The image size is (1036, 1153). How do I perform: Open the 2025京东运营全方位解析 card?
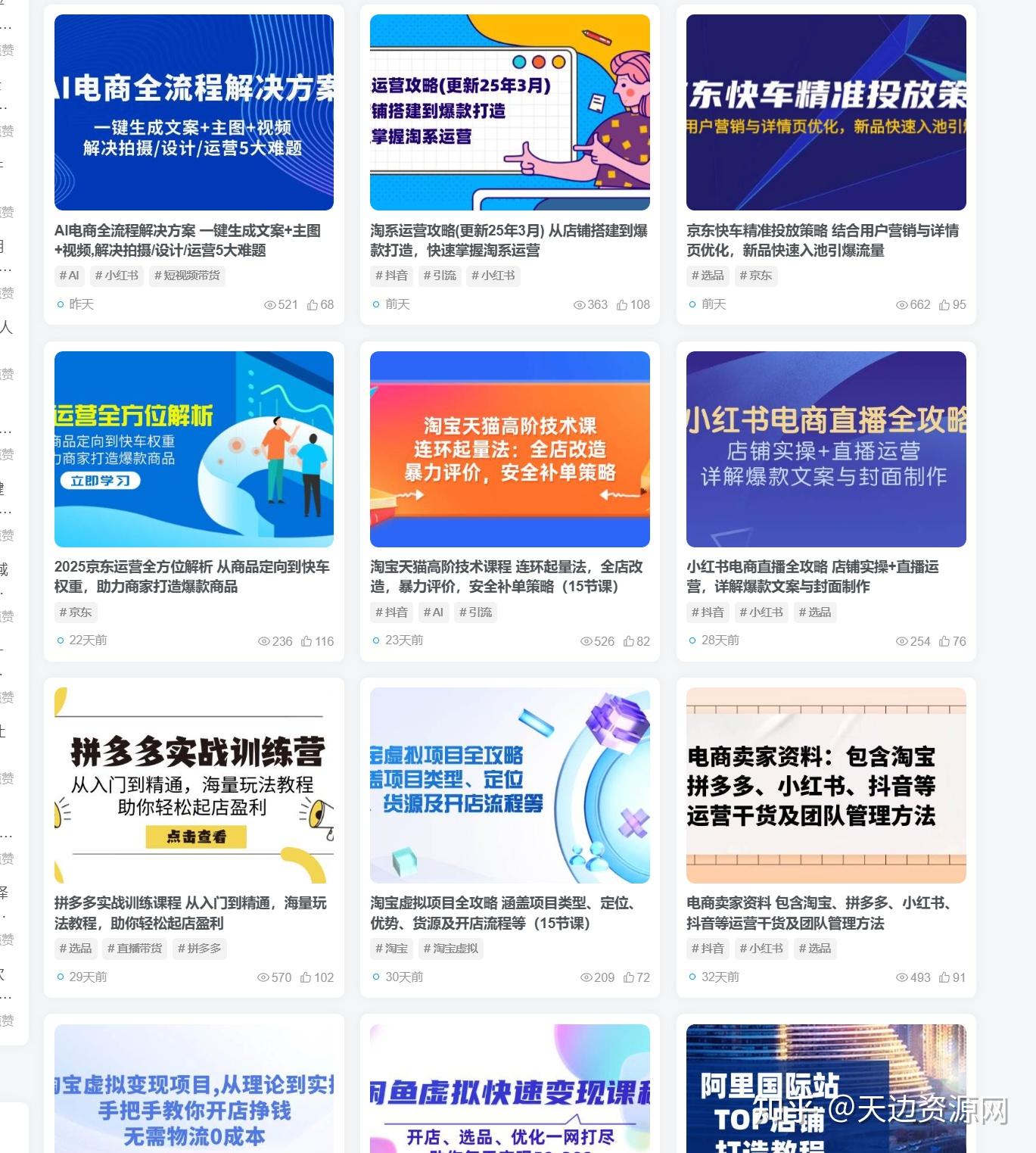(194, 449)
